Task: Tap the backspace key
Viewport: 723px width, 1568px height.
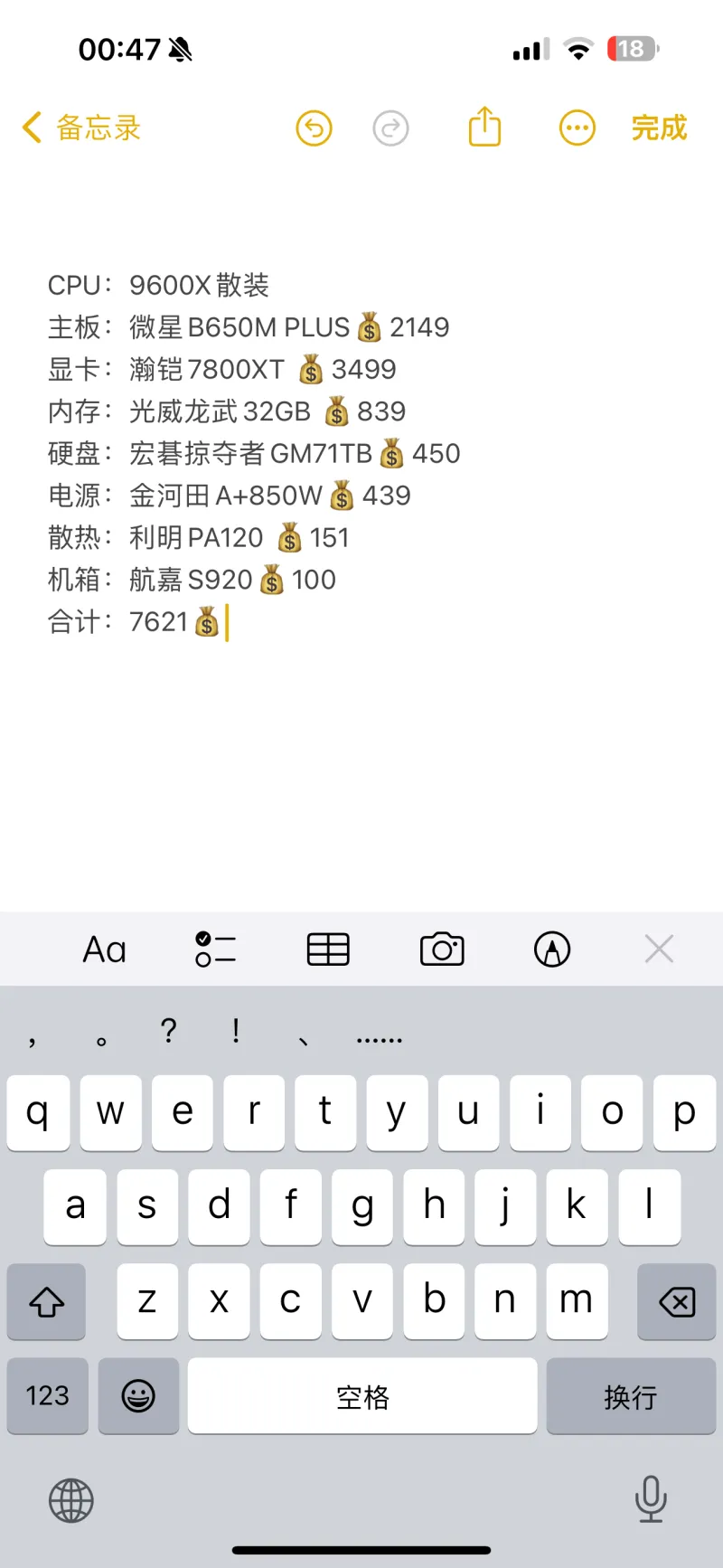Action: click(677, 1301)
